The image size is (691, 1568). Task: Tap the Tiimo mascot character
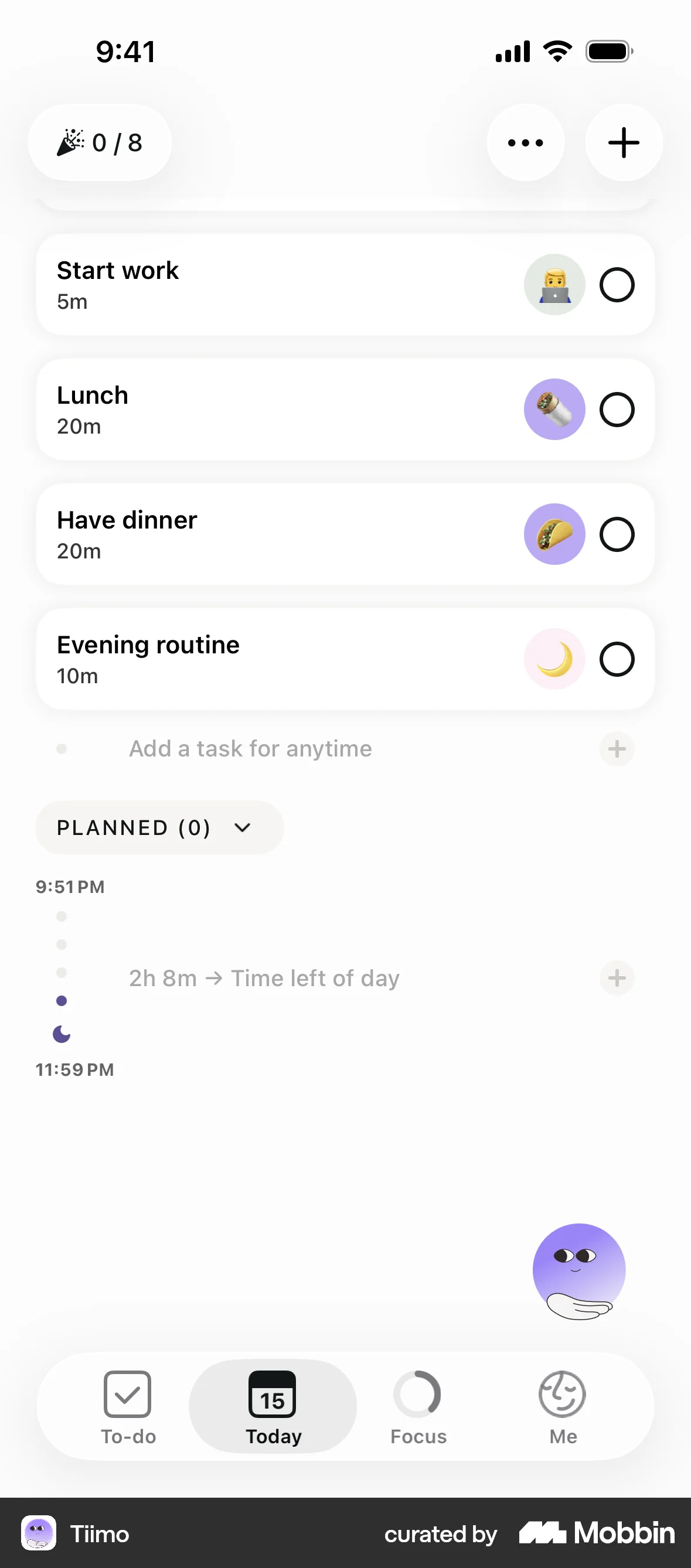tap(578, 1269)
